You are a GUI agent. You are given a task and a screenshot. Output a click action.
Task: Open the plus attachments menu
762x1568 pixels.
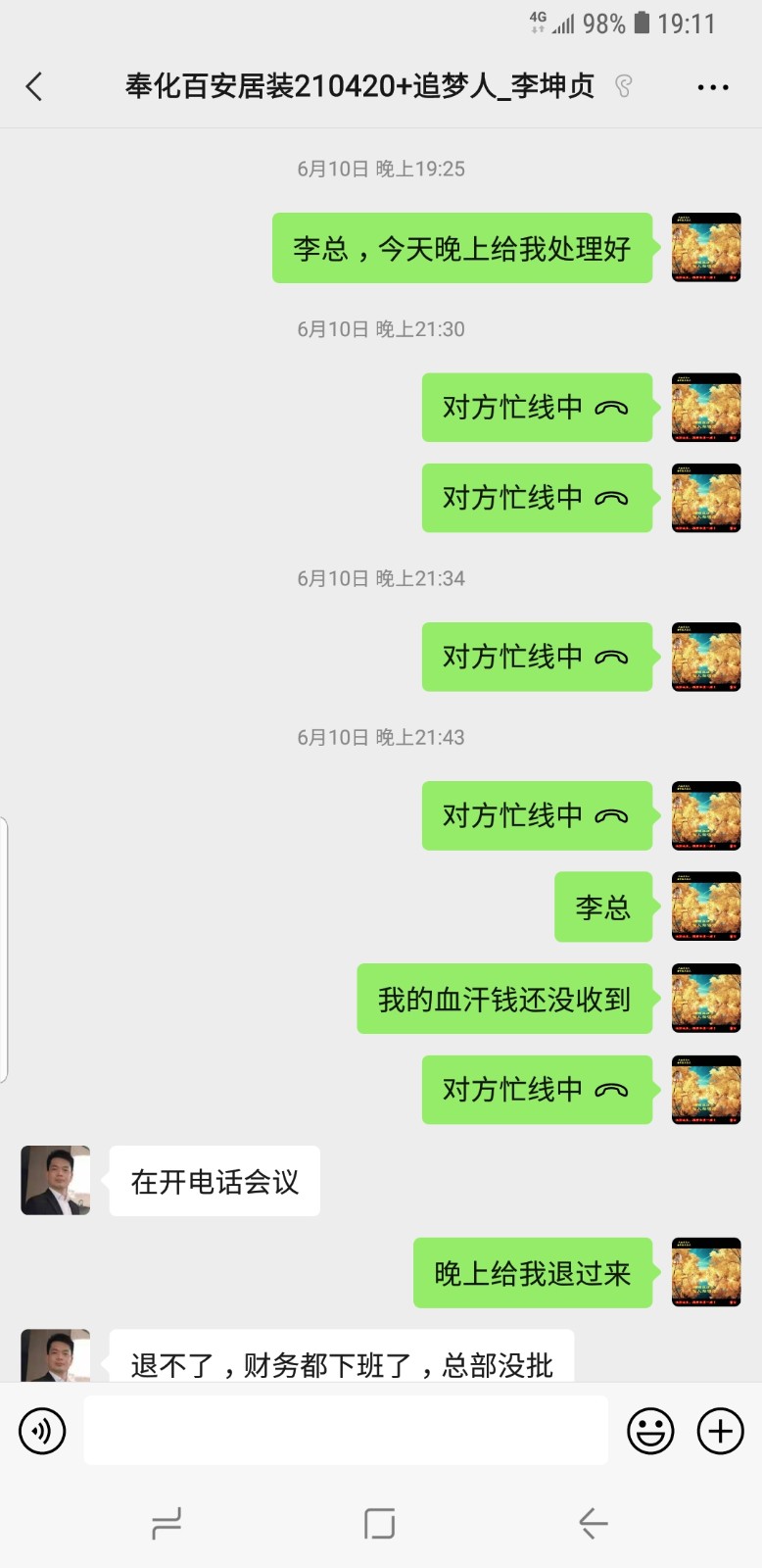(x=720, y=1432)
